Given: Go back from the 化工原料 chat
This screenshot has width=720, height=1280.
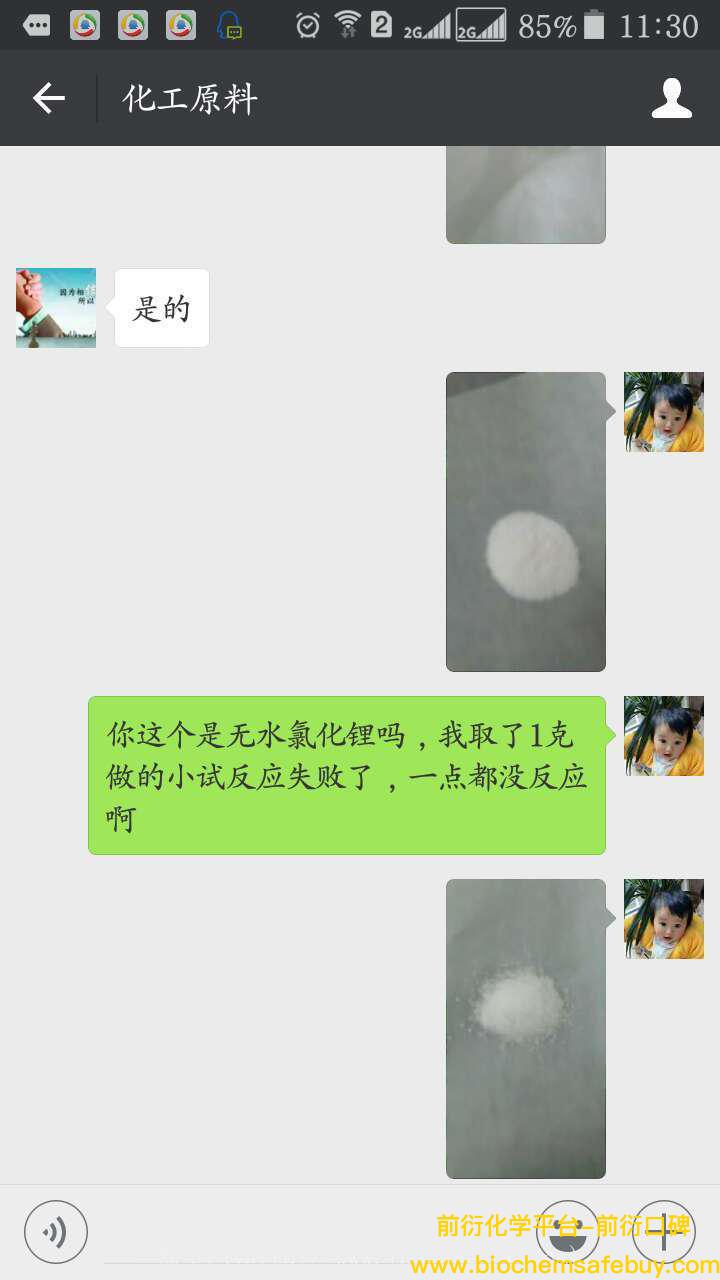Looking at the screenshot, I should coord(48,98).
